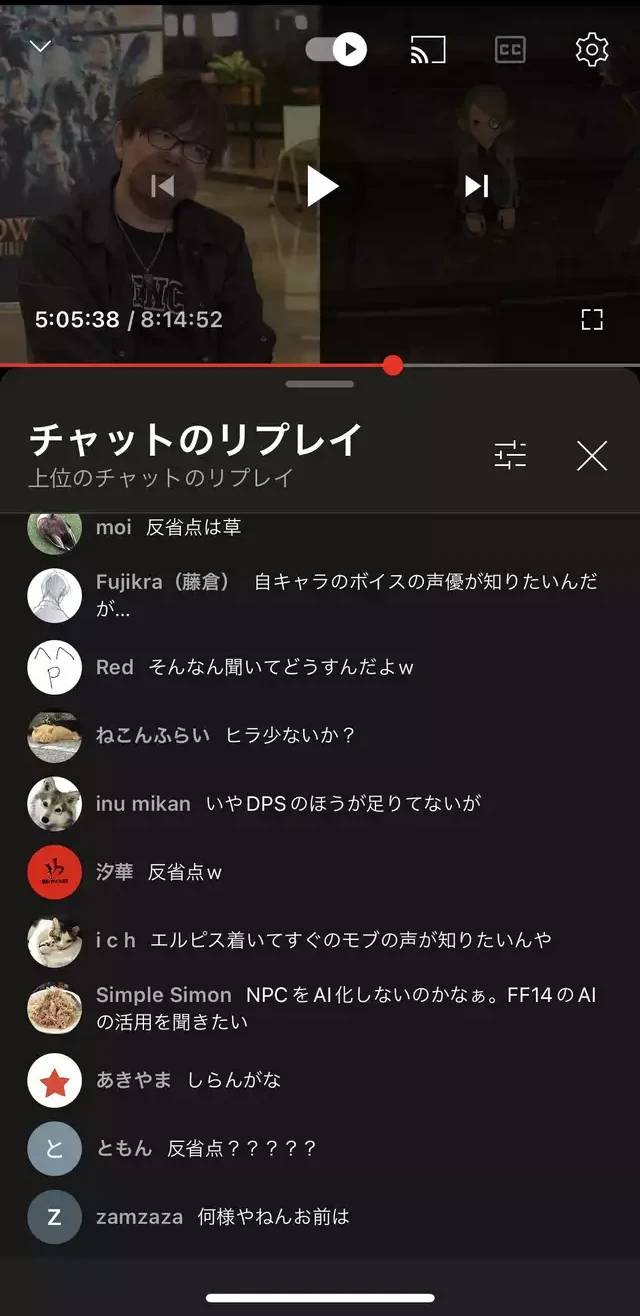The image size is (640, 1316).
Task: Enter fullscreen mode
Action: pyautogui.click(x=592, y=320)
